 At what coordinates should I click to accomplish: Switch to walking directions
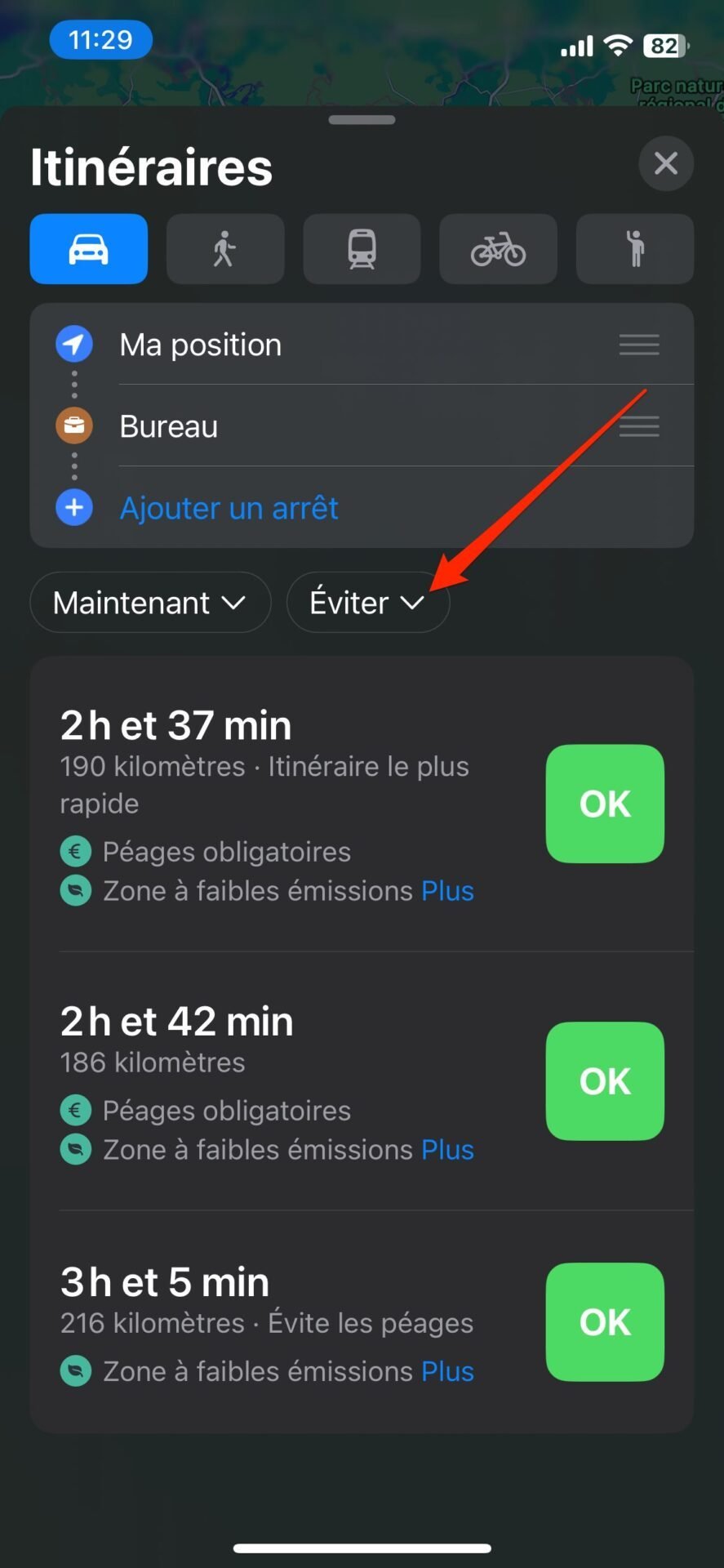[x=225, y=249]
